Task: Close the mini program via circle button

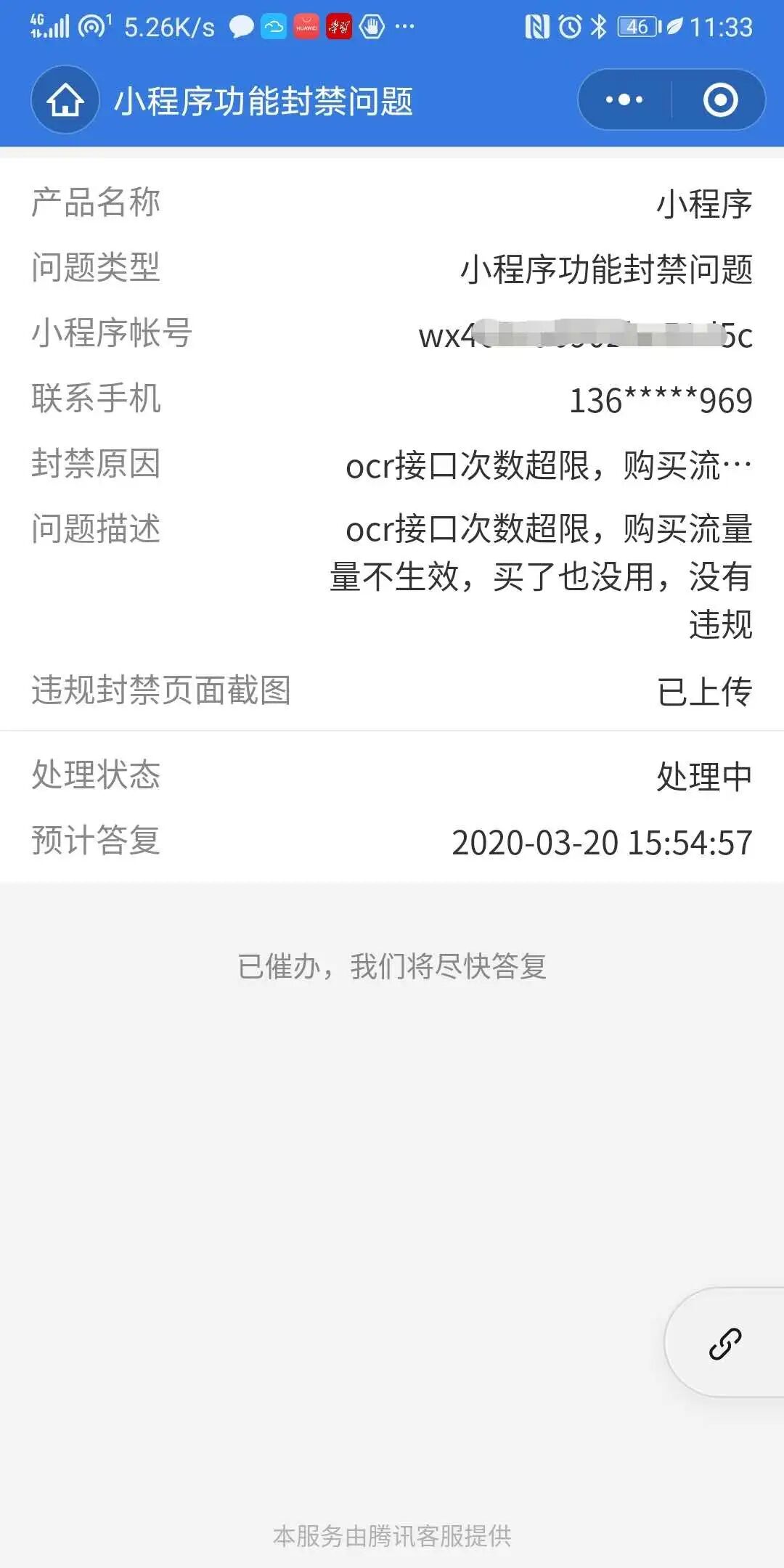Action: coord(720,100)
